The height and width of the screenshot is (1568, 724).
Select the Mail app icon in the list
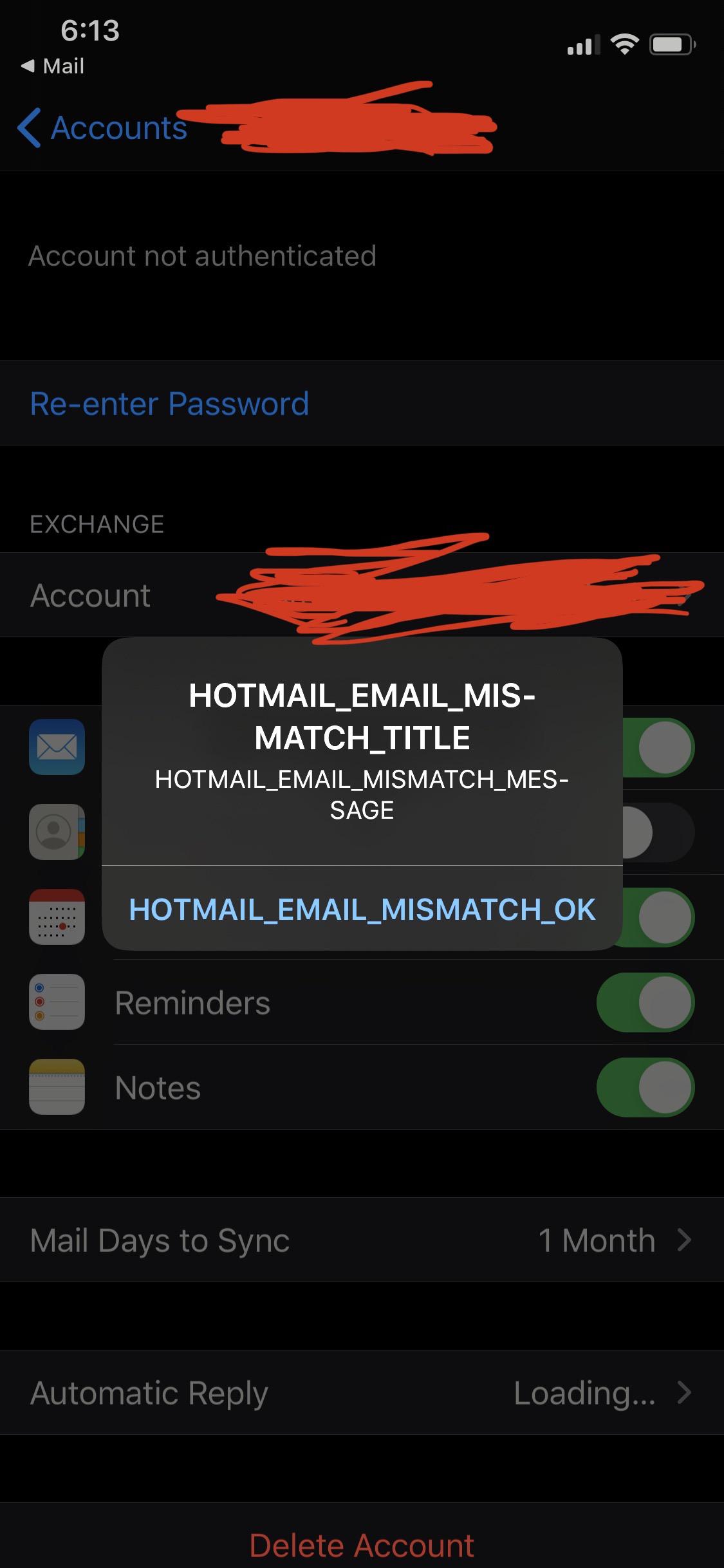pyautogui.click(x=57, y=747)
